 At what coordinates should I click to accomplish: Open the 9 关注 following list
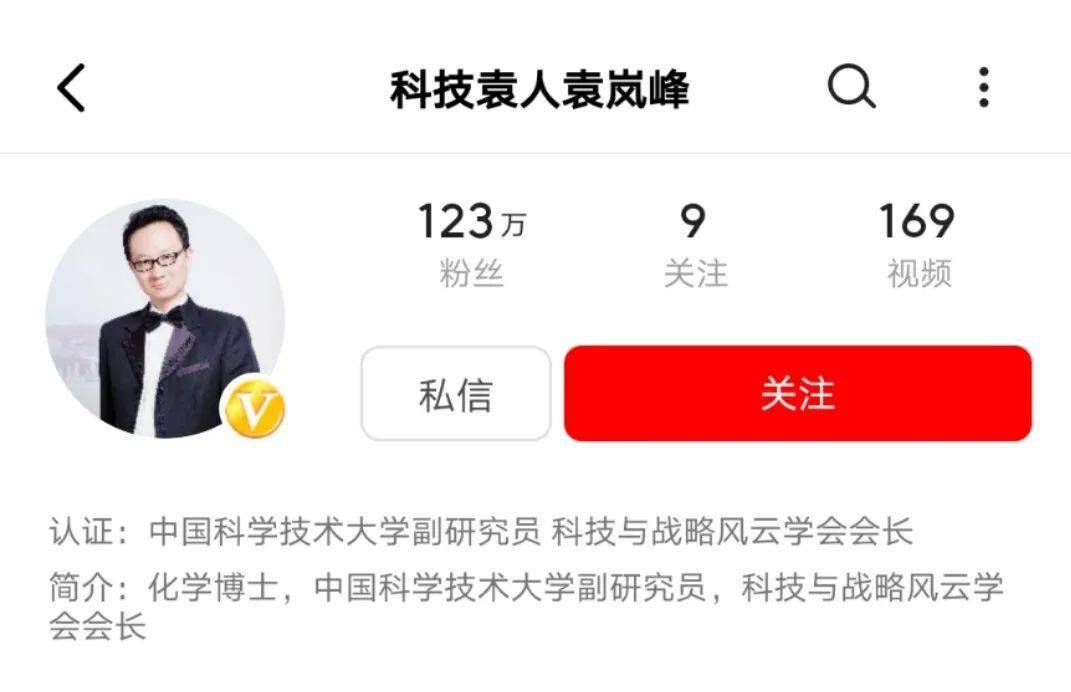pyautogui.click(x=695, y=244)
